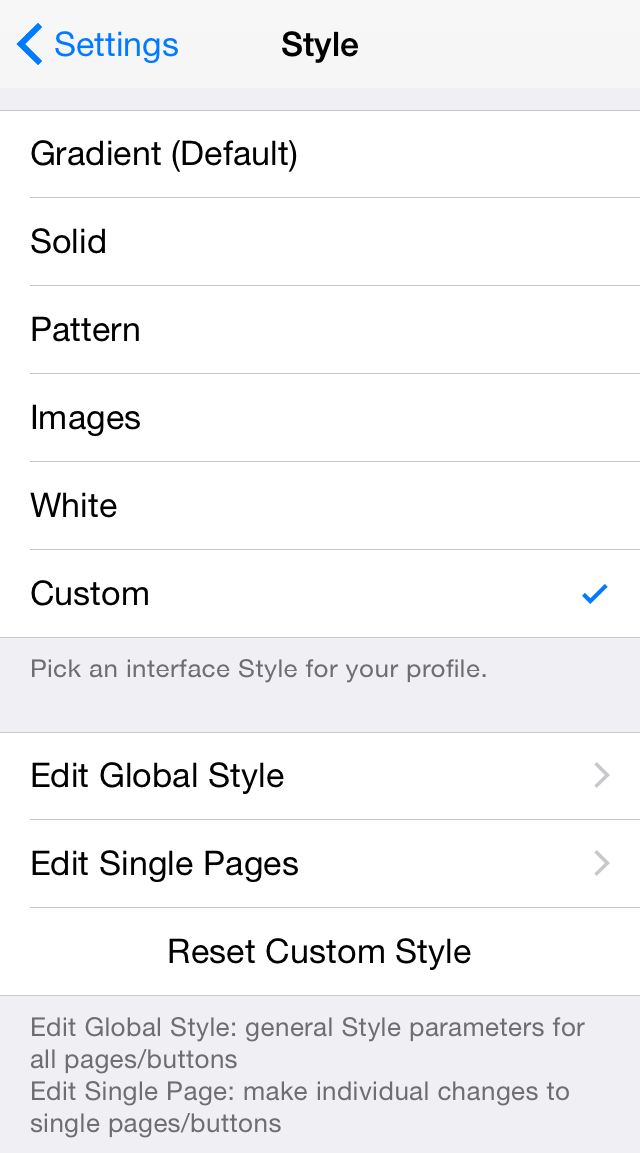This screenshot has width=640, height=1153.
Task: Open Edit Single Pages
Action: click(x=320, y=864)
